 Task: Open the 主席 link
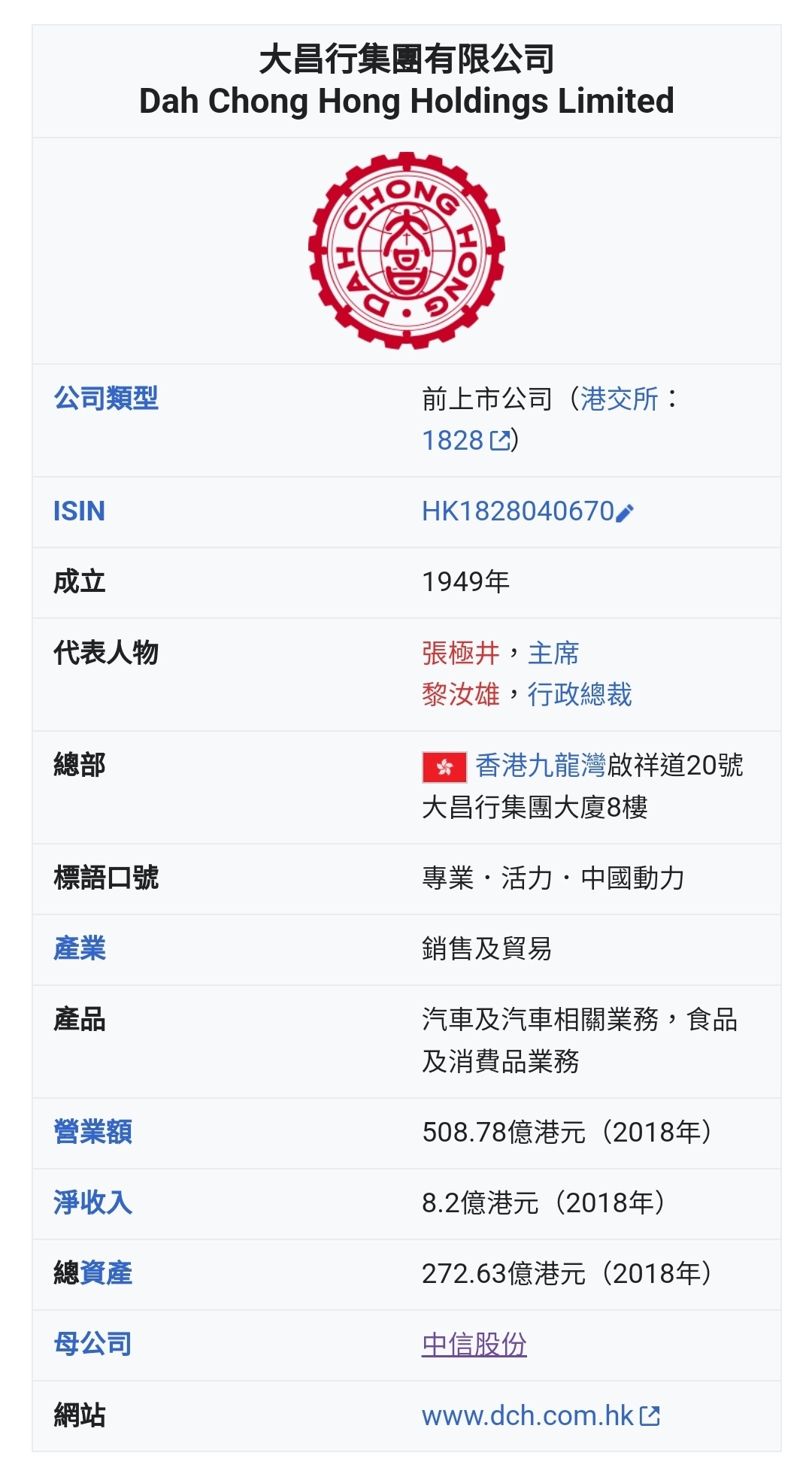coord(553,653)
